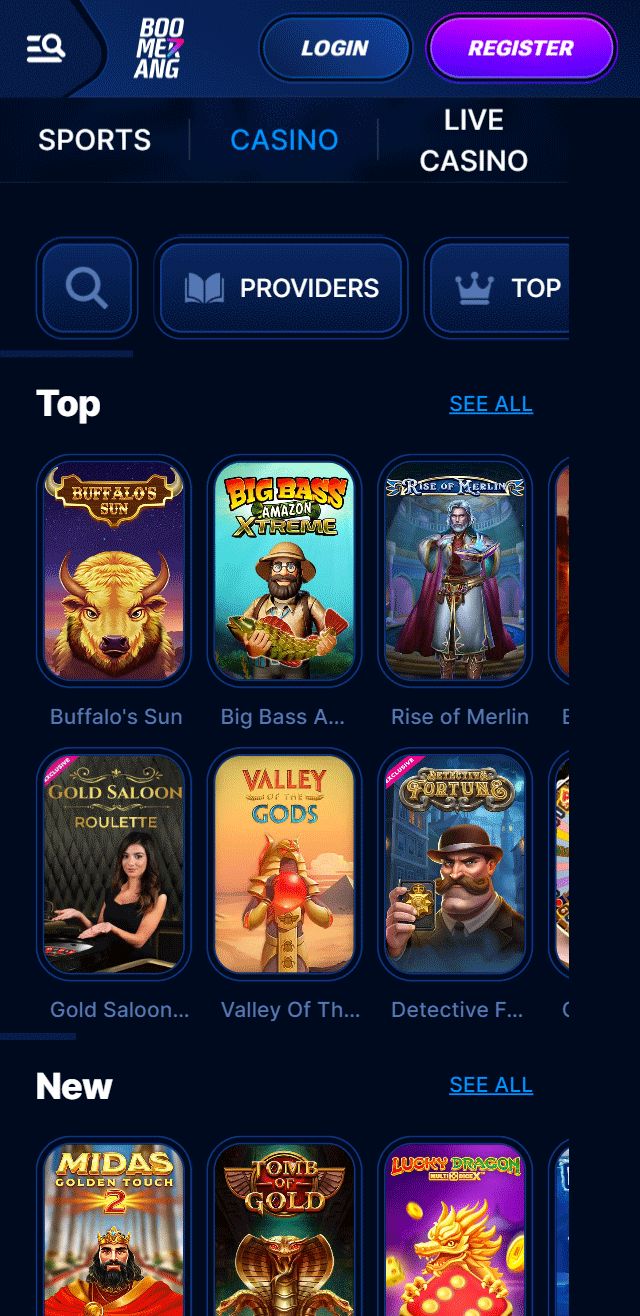Open Detective Fortune game
640x1316 pixels.
[x=456, y=863]
